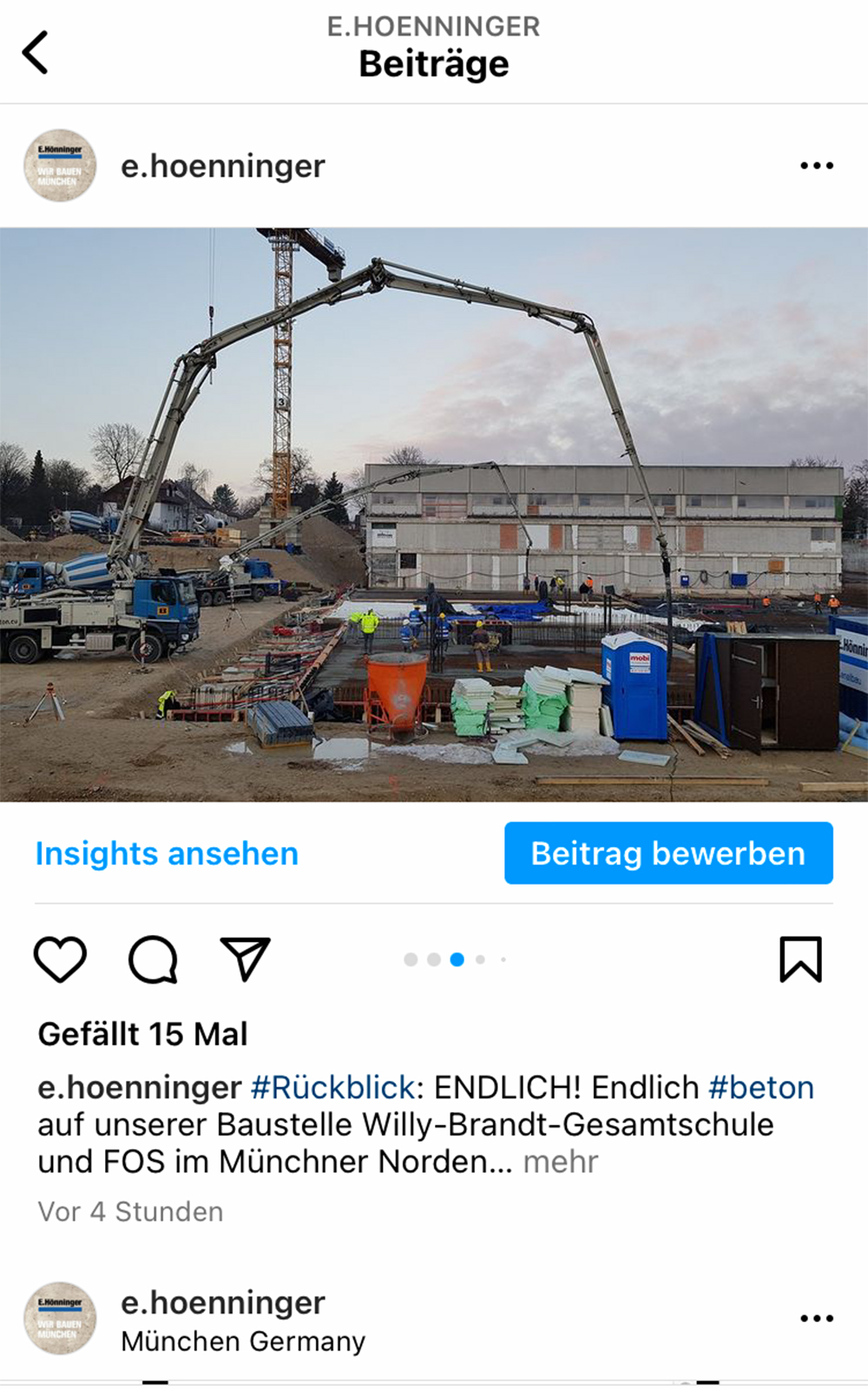Image resolution: width=868 pixels, height=1389 pixels.
Task: Tap the Beitrag bewerben button
Action: (x=668, y=853)
